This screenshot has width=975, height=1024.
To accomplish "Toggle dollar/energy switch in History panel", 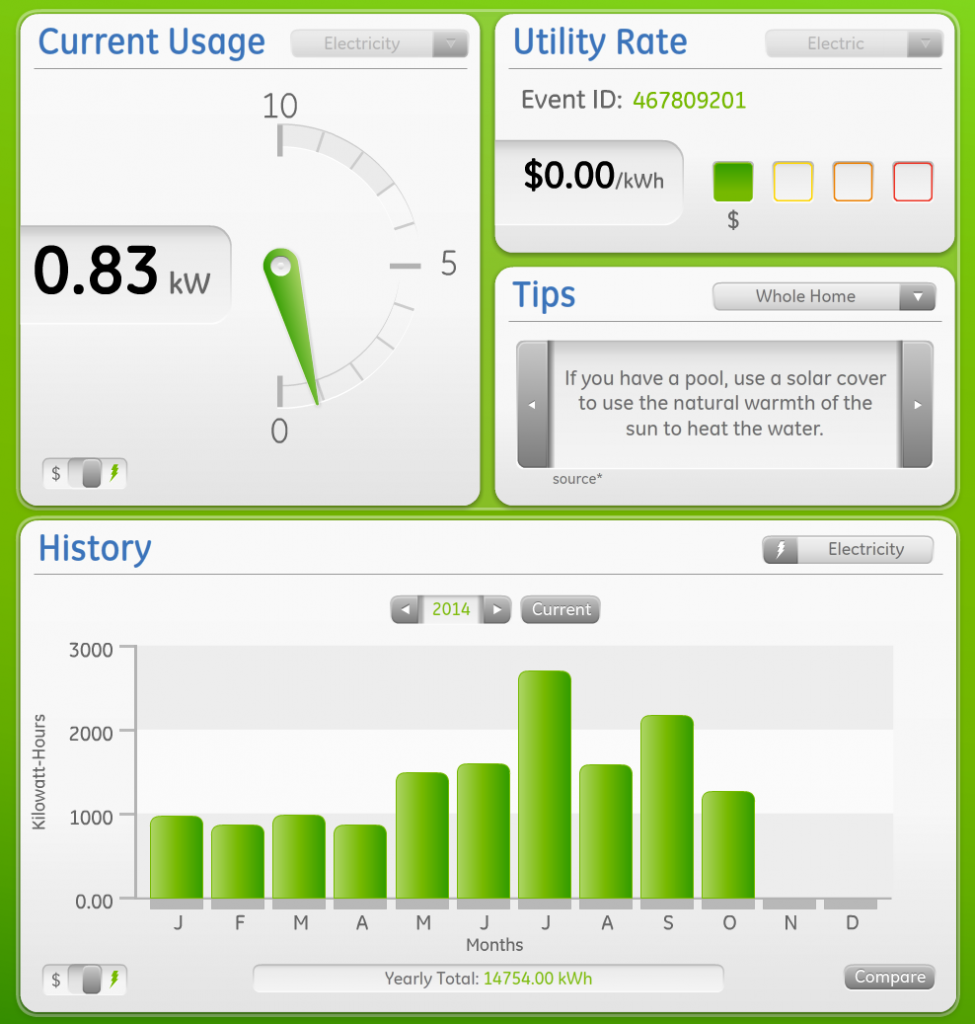I will click(x=86, y=978).
